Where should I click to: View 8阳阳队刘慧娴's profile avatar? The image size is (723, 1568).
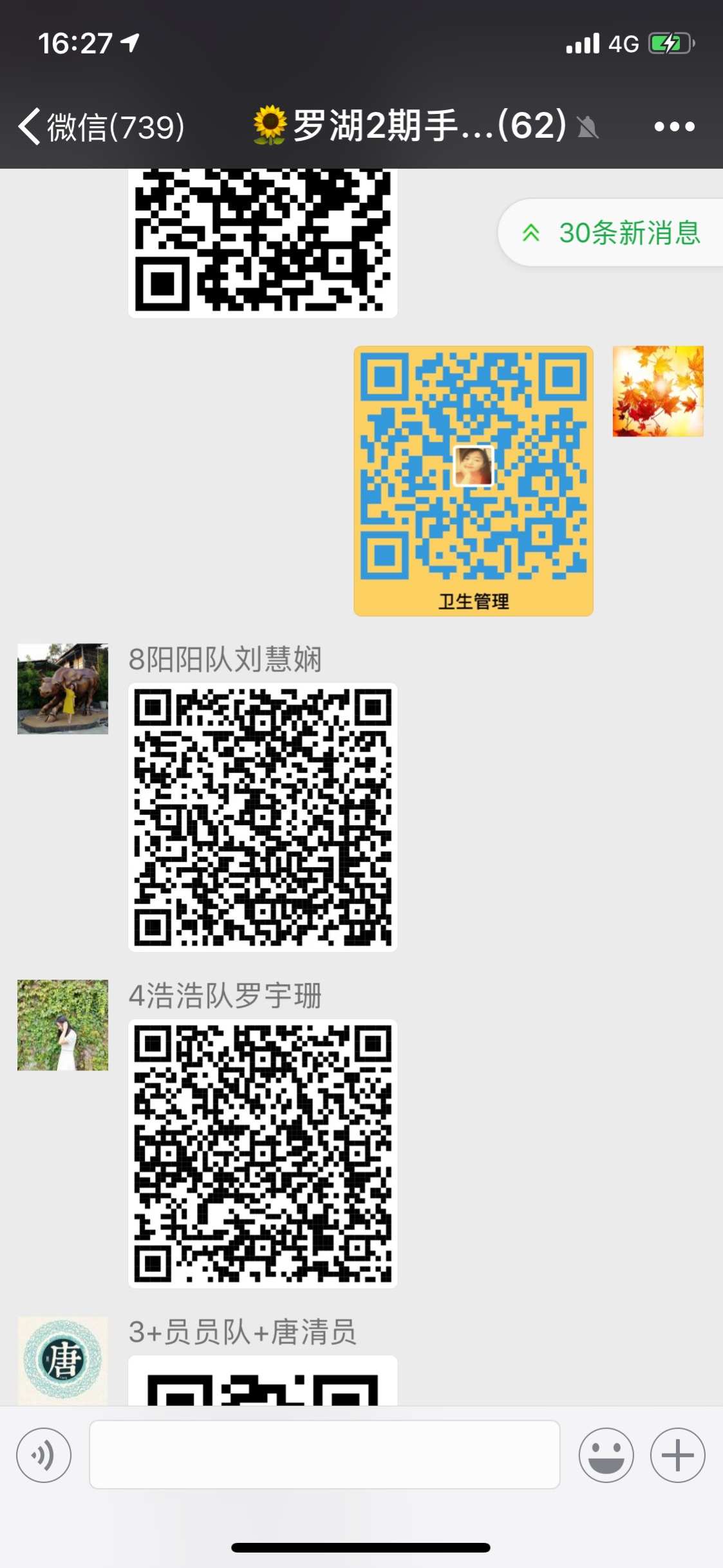[x=62, y=688]
